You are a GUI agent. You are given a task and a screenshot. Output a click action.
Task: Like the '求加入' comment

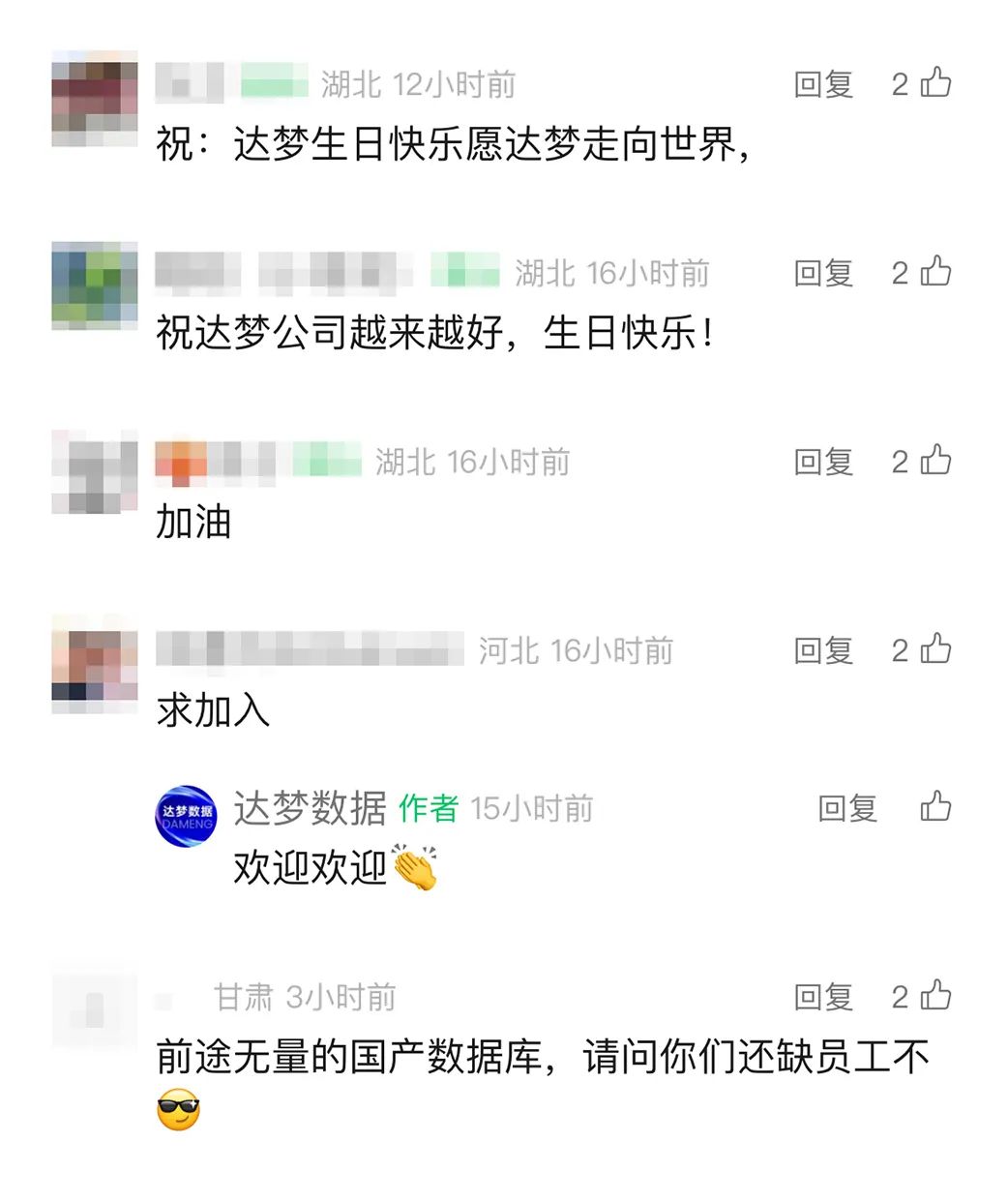point(935,649)
